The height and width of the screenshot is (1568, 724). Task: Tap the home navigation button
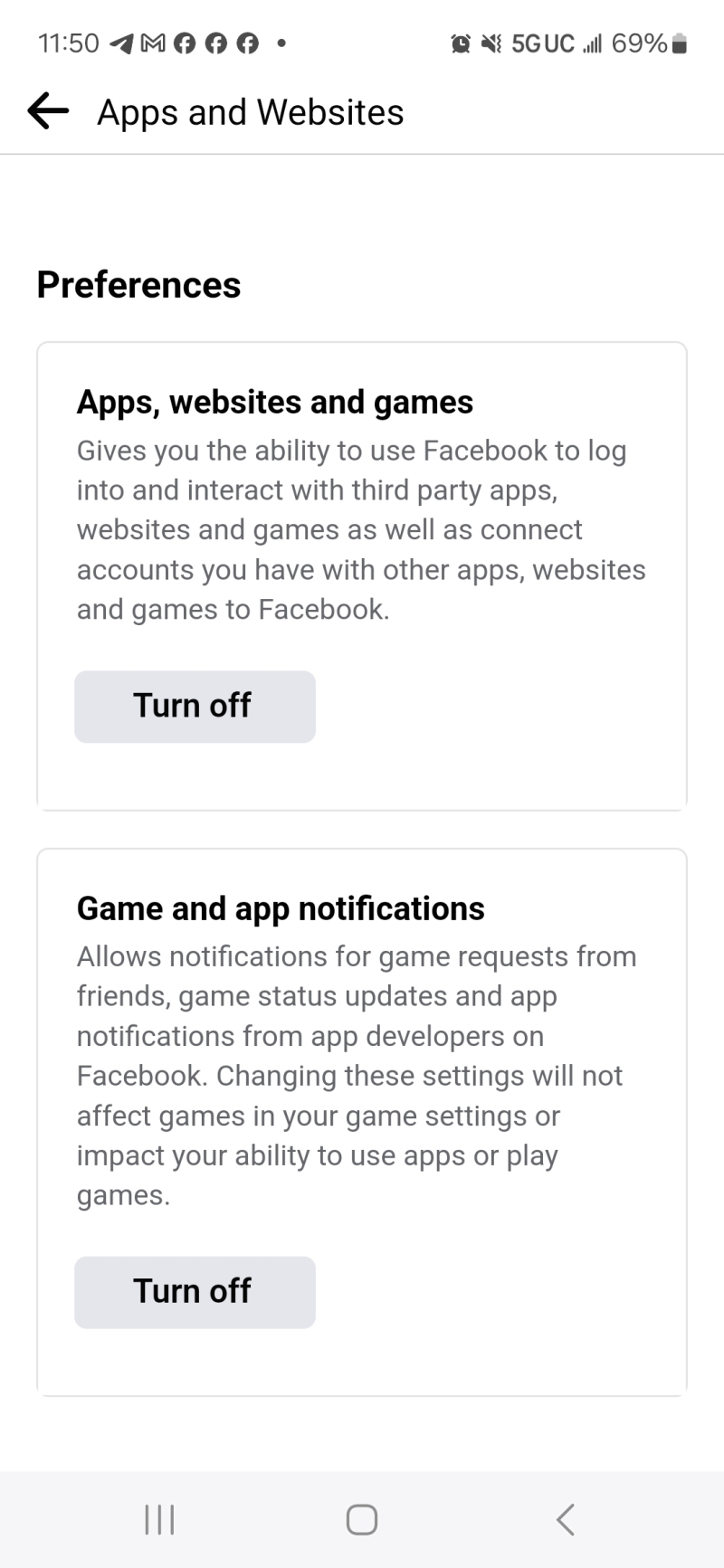click(361, 1520)
